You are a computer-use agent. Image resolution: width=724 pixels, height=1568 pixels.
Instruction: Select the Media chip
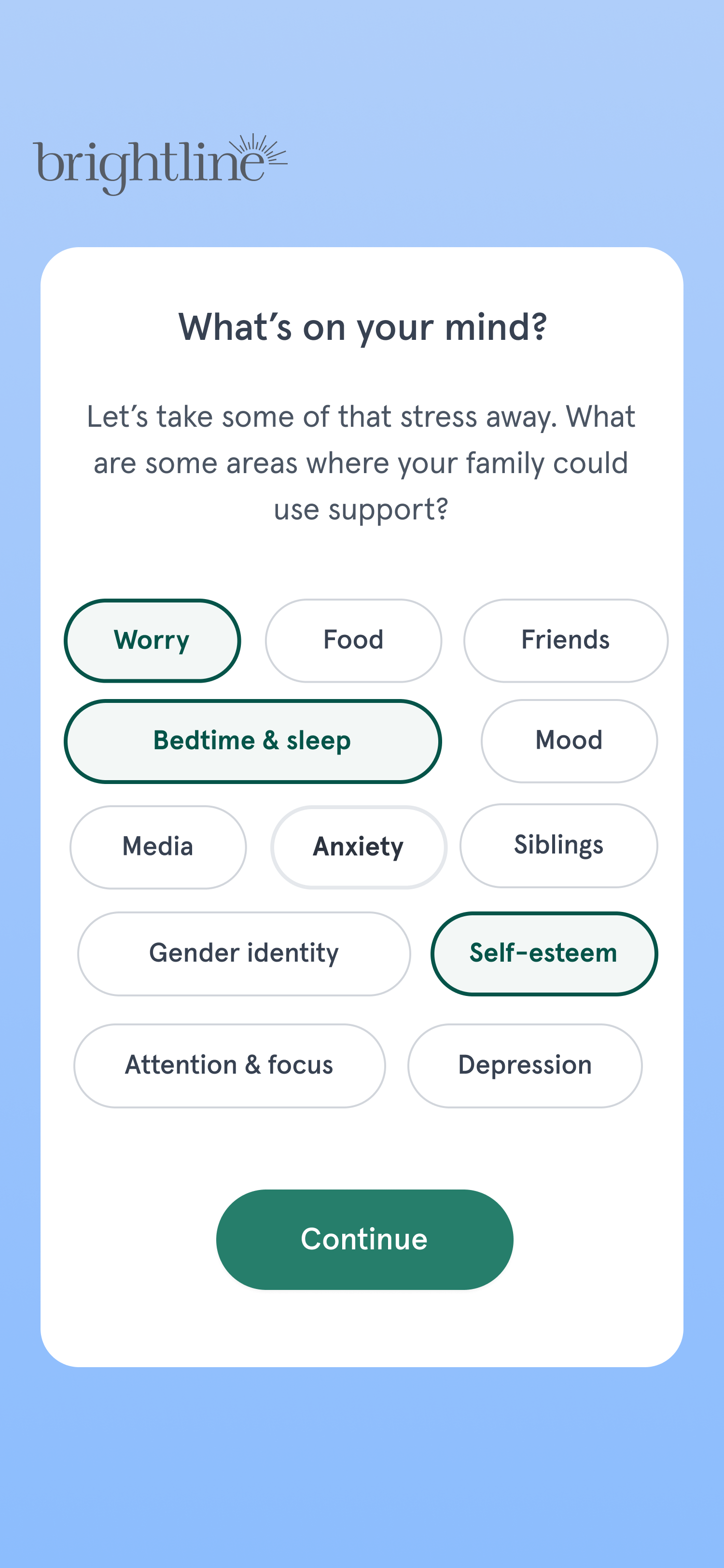tap(157, 847)
